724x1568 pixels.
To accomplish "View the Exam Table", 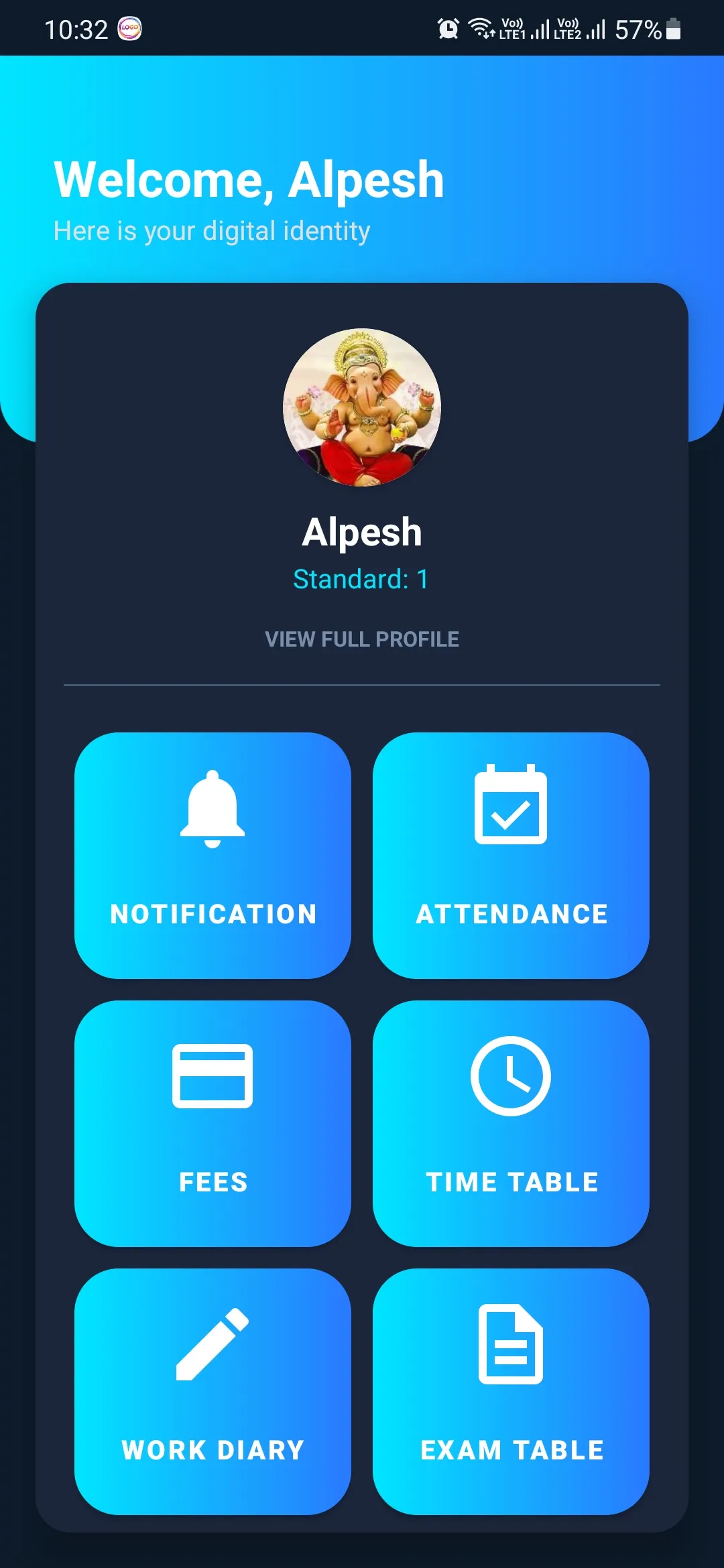I will (x=511, y=1391).
